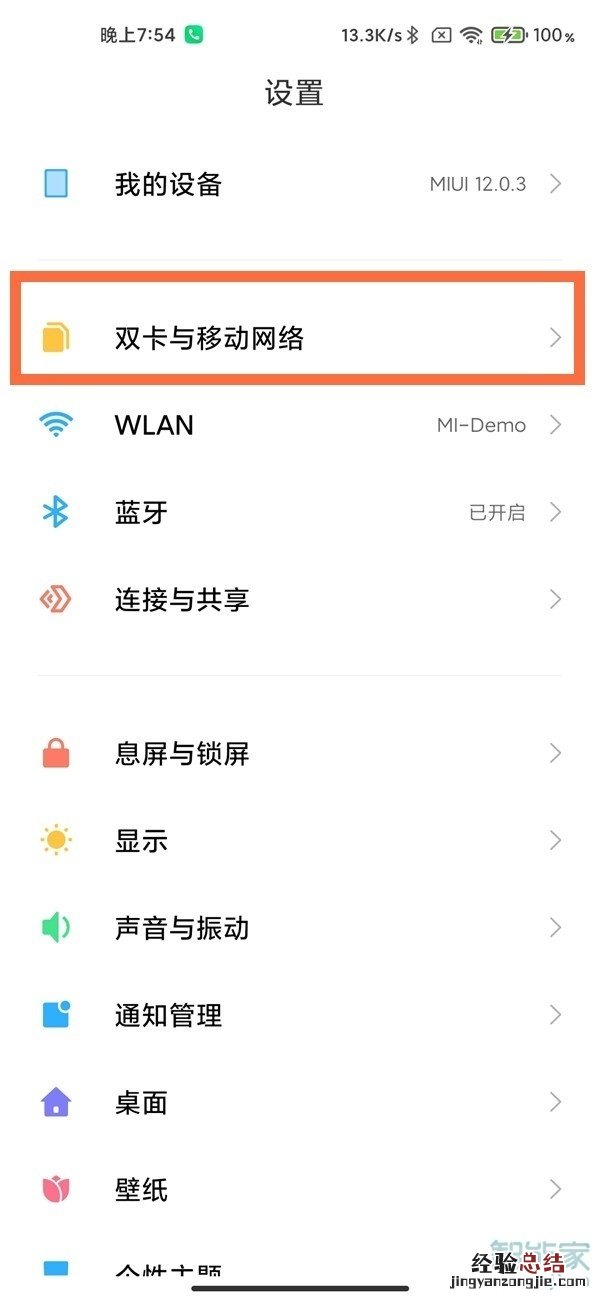The width and height of the screenshot is (600, 1300).
Task: Open 通知管理 settings
Action: (x=300, y=1015)
